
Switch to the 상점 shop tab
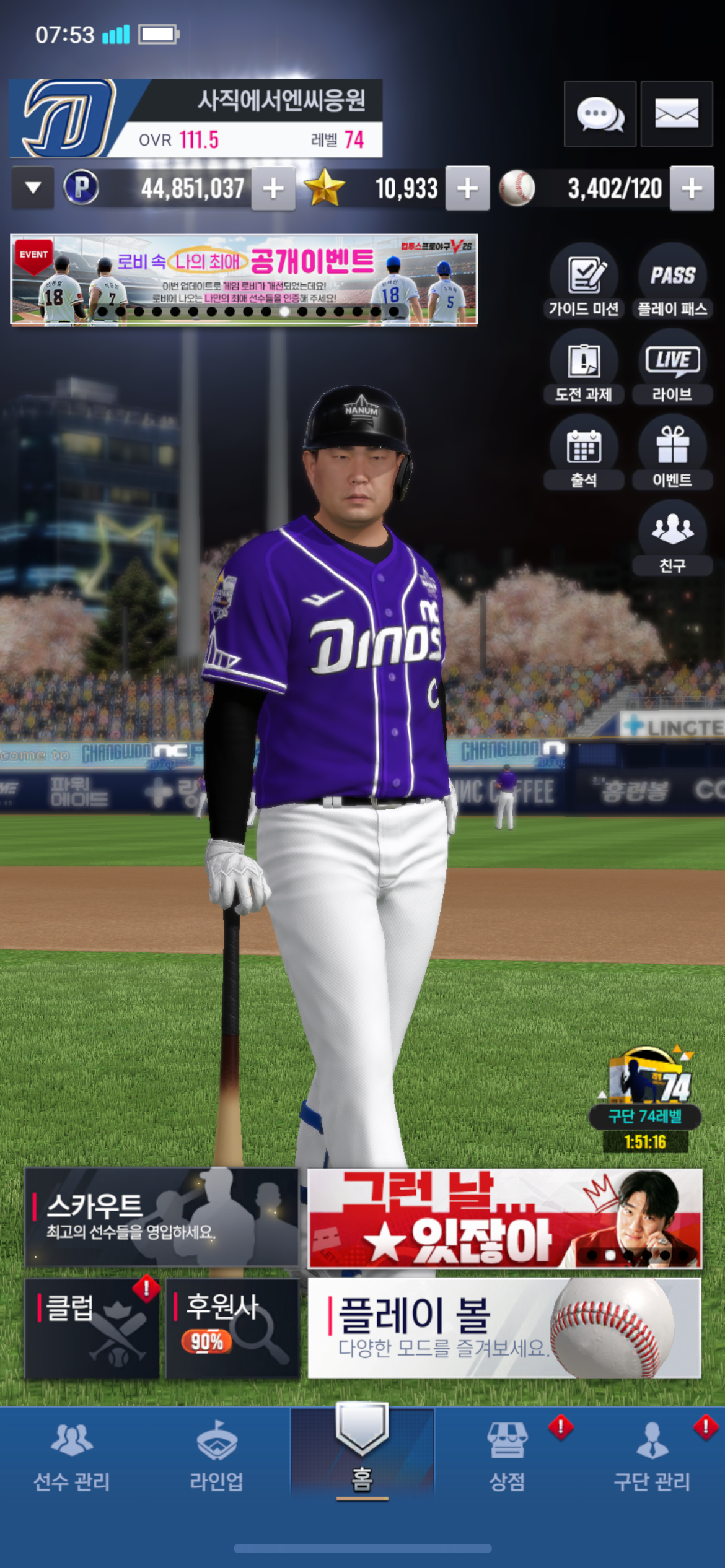point(507,1457)
